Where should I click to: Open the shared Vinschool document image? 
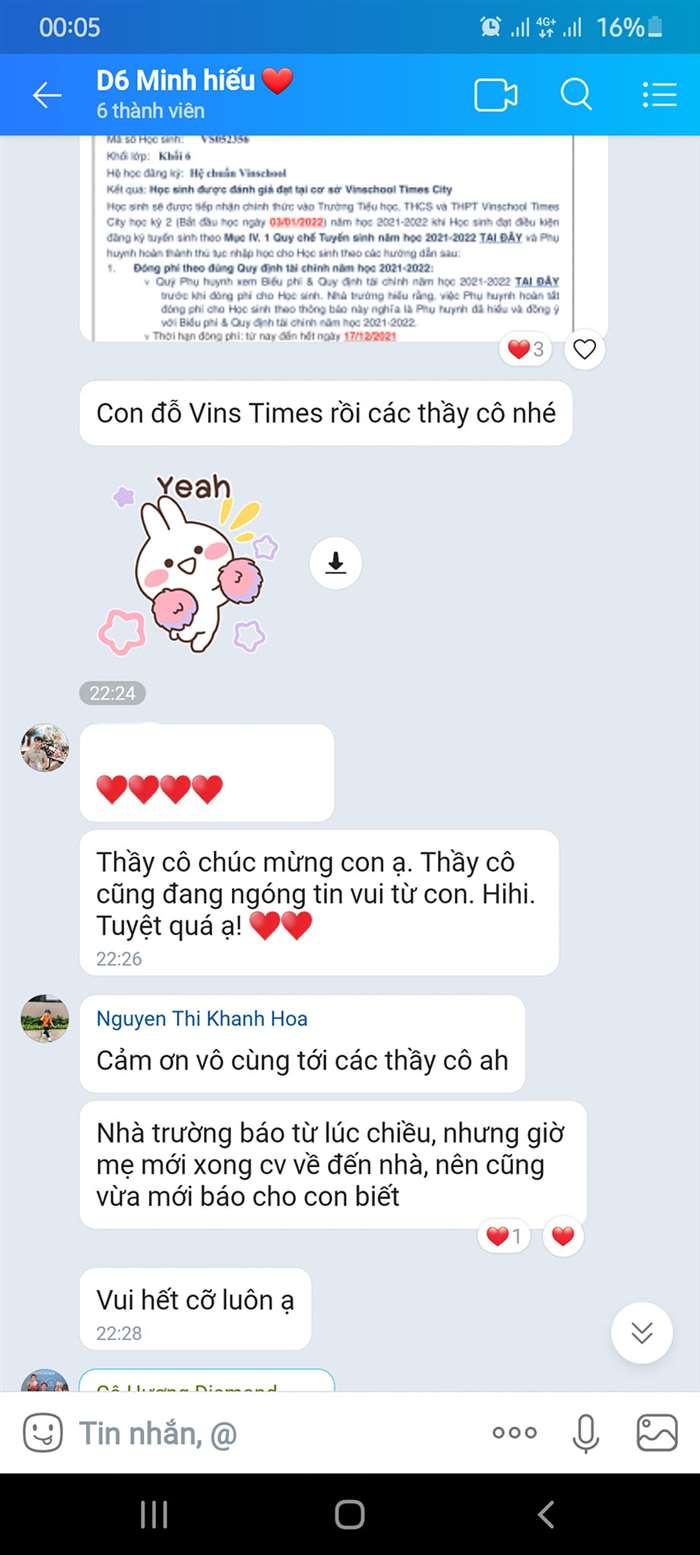[x=343, y=238]
